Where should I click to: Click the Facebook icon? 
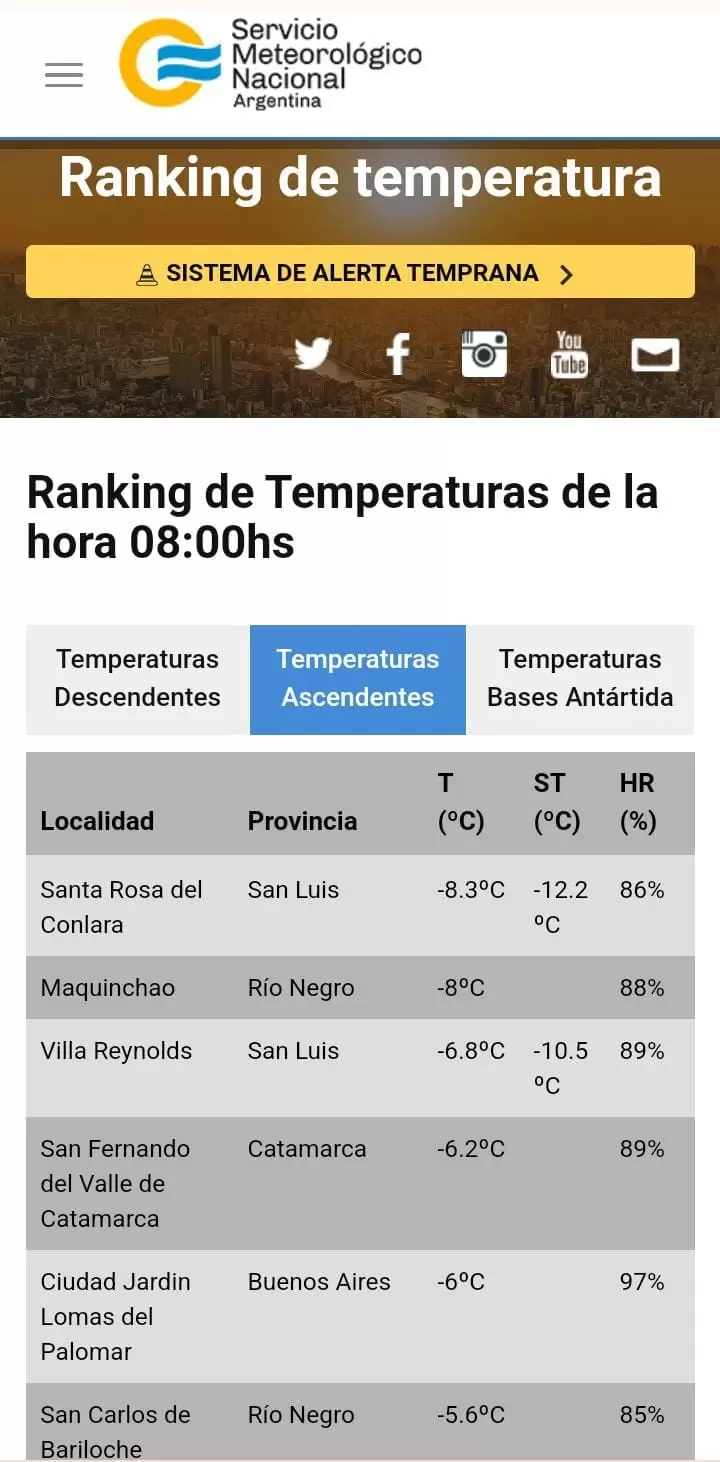[x=398, y=353]
